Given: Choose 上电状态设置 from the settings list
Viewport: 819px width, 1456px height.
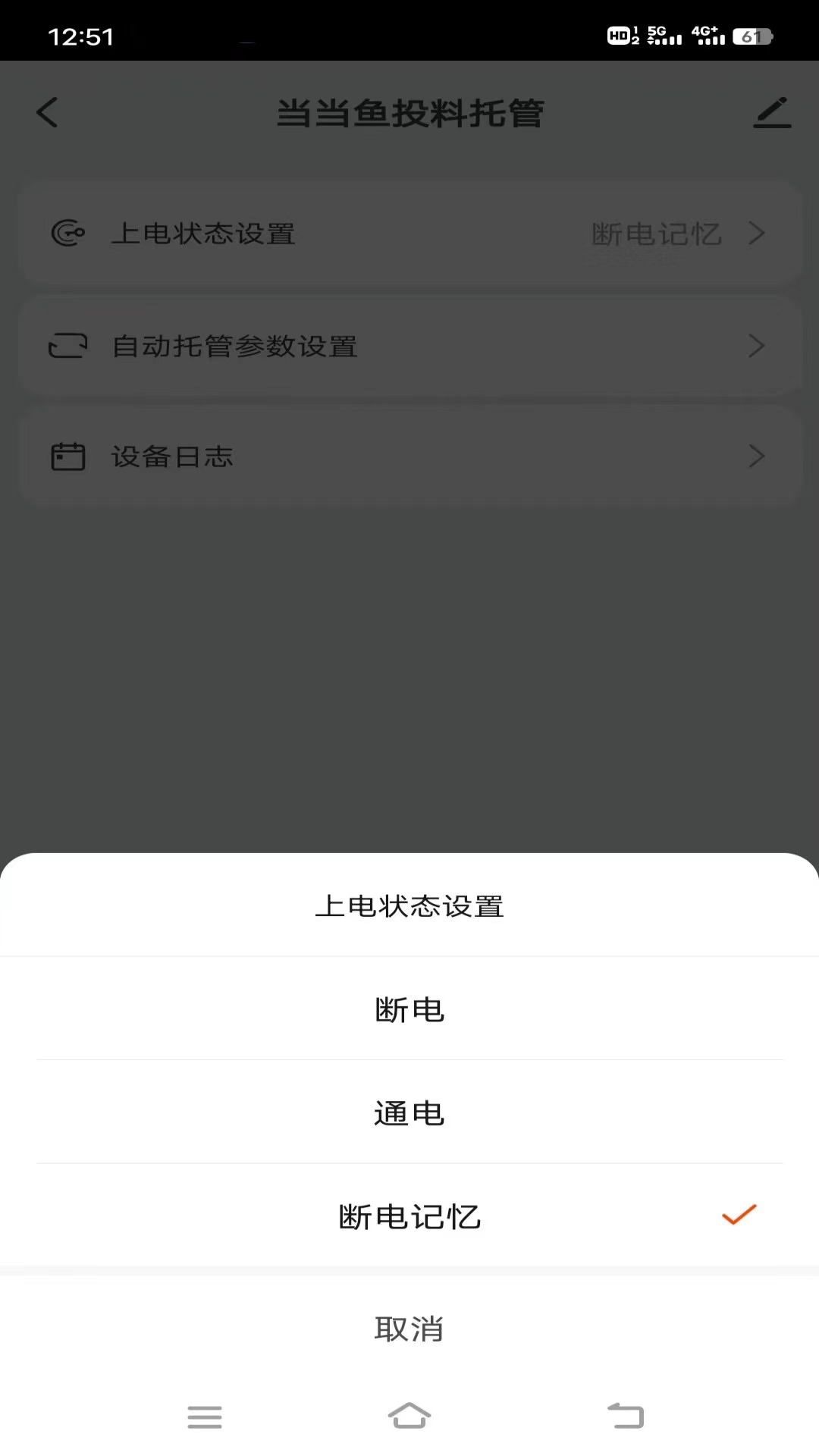Looking at the screenshot, I should pos(203,234).
